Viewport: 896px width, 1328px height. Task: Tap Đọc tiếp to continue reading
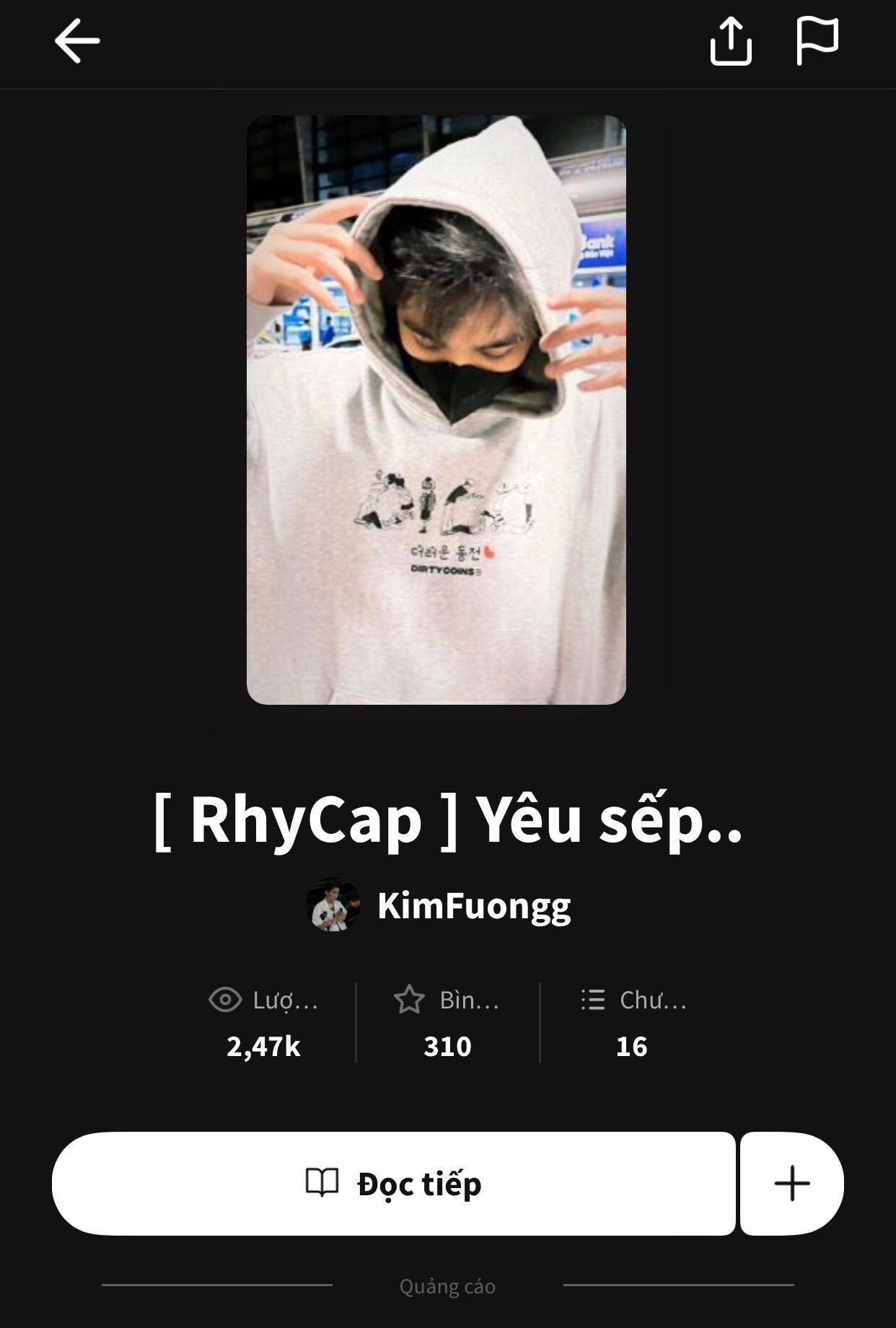click(x=394, y=1184)
